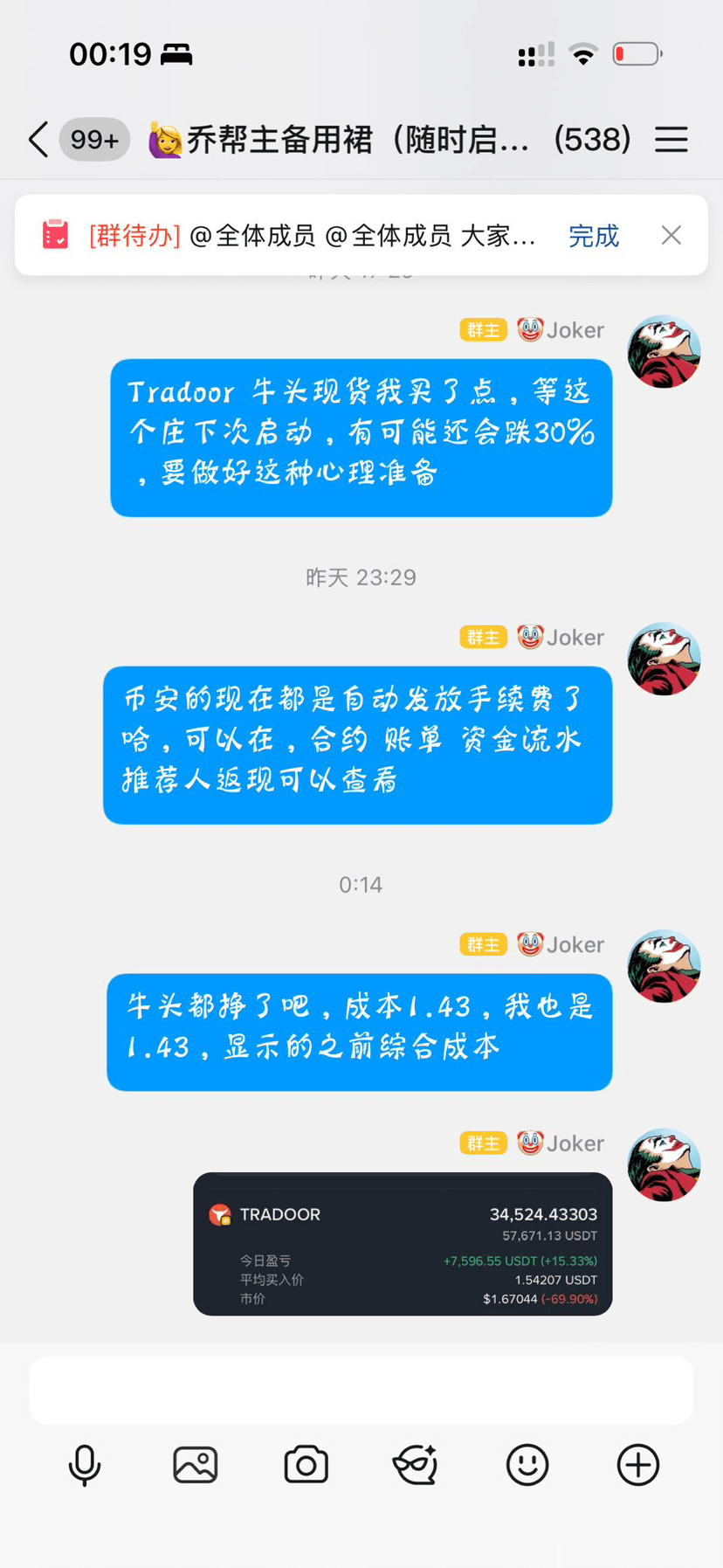This screenshot has width=723, height=1568.
Task: Open the camera to take a photo
Action: 306,1465
